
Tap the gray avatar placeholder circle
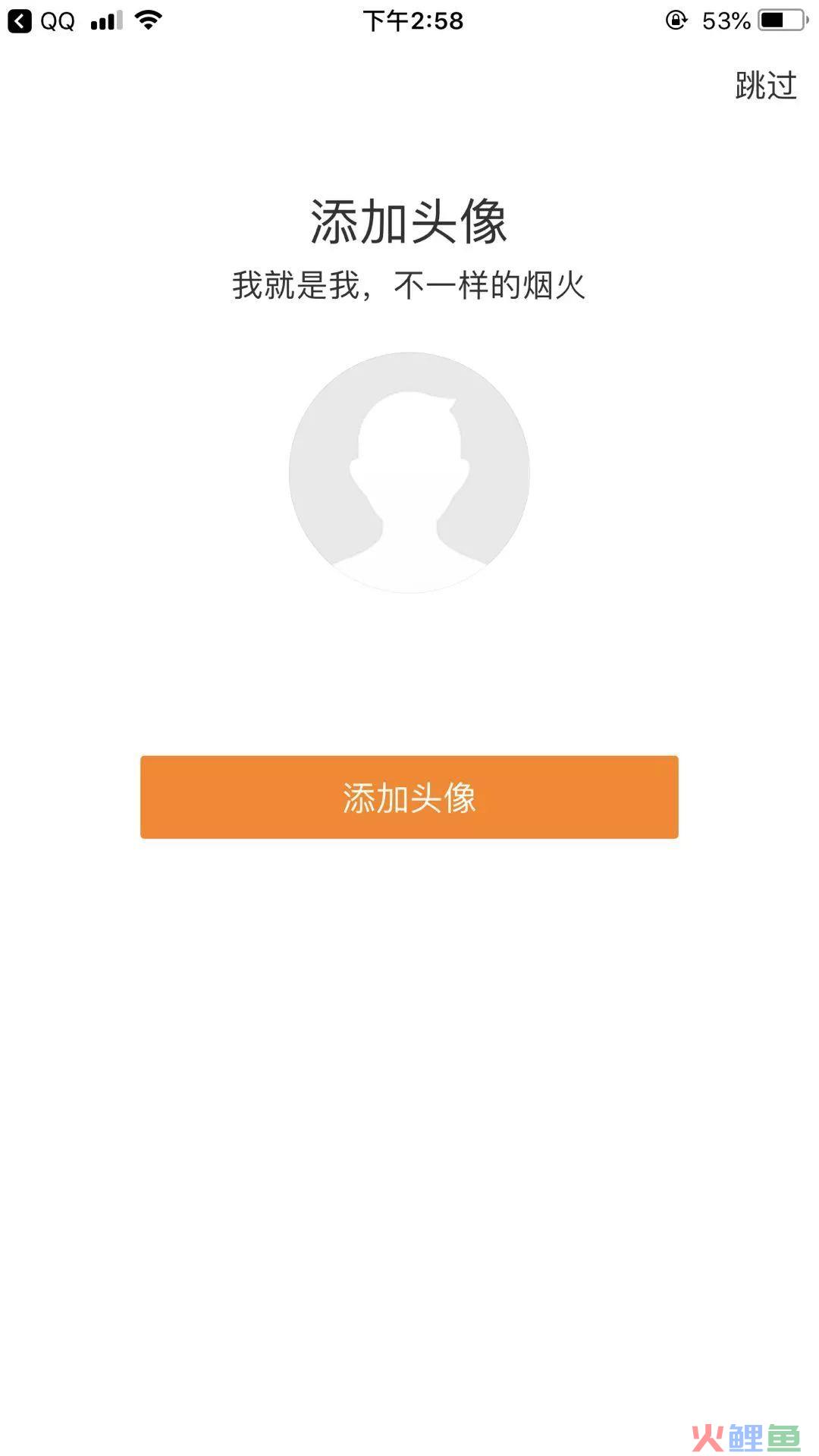coord(409,472)
